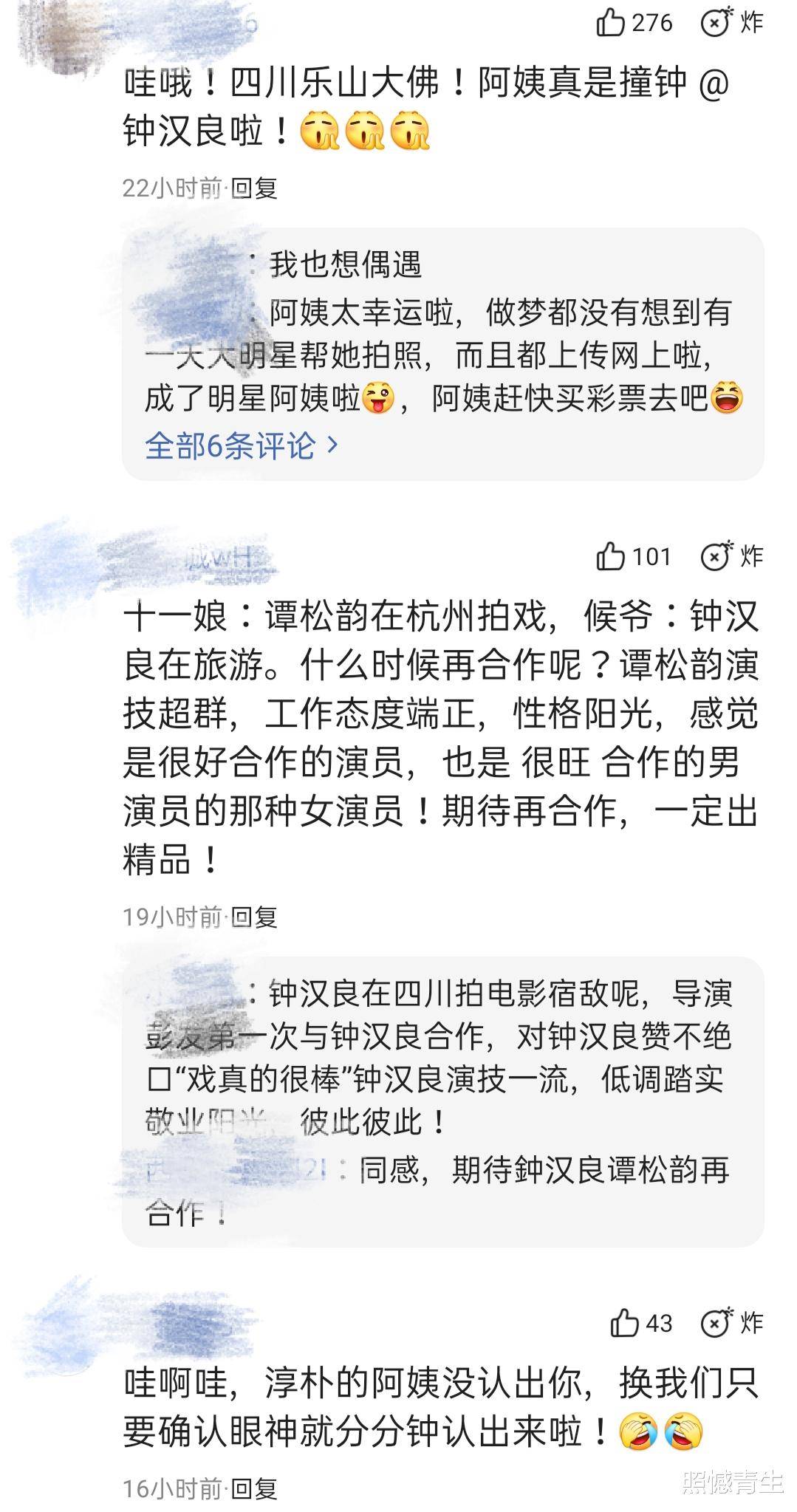Expand 全部6条评论
This screenshot has width=797, height=1512.
pyautogui.click(x=241, y=445)
